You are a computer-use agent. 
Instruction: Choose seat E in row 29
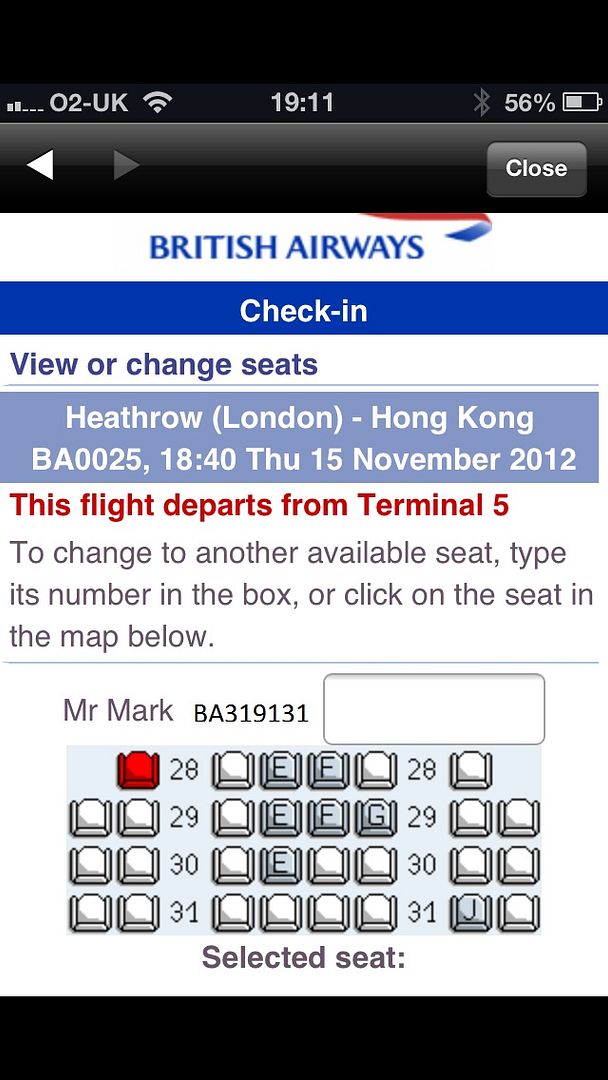click(x=280, y=818)
